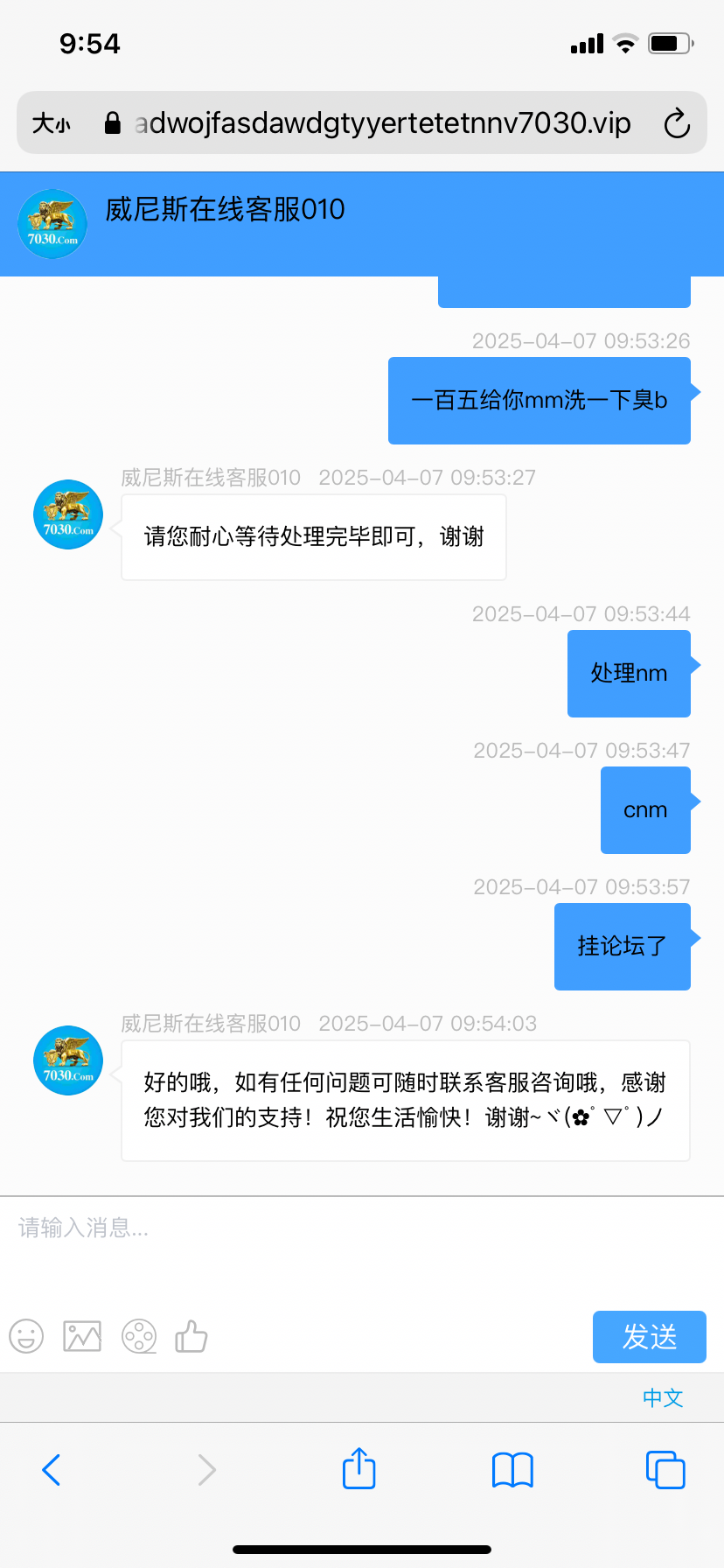Reload the page with the refresh icon
The image size is (724, 1568).
tap(678, 123)
